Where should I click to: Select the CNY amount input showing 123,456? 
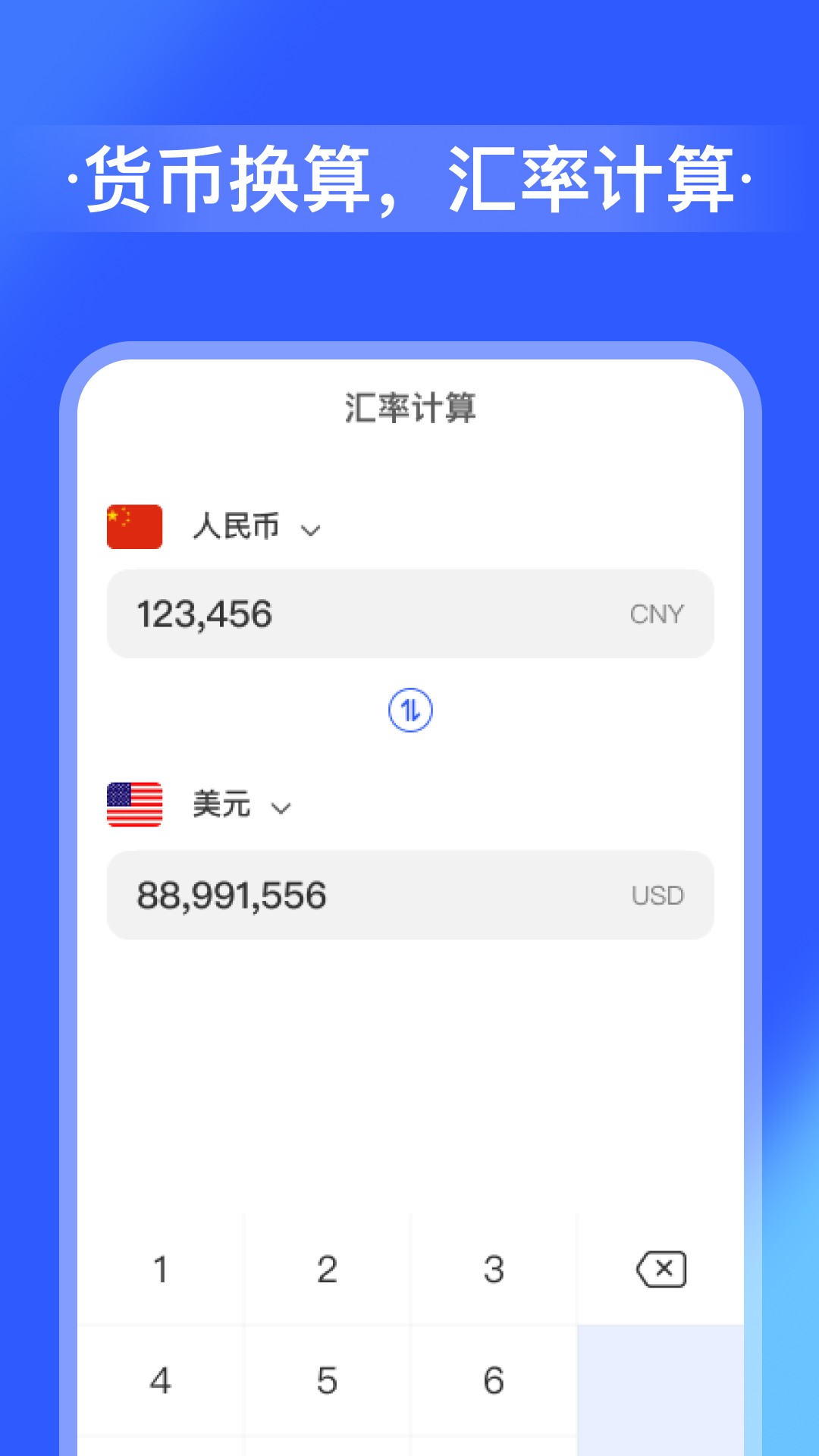pos(410,614)
